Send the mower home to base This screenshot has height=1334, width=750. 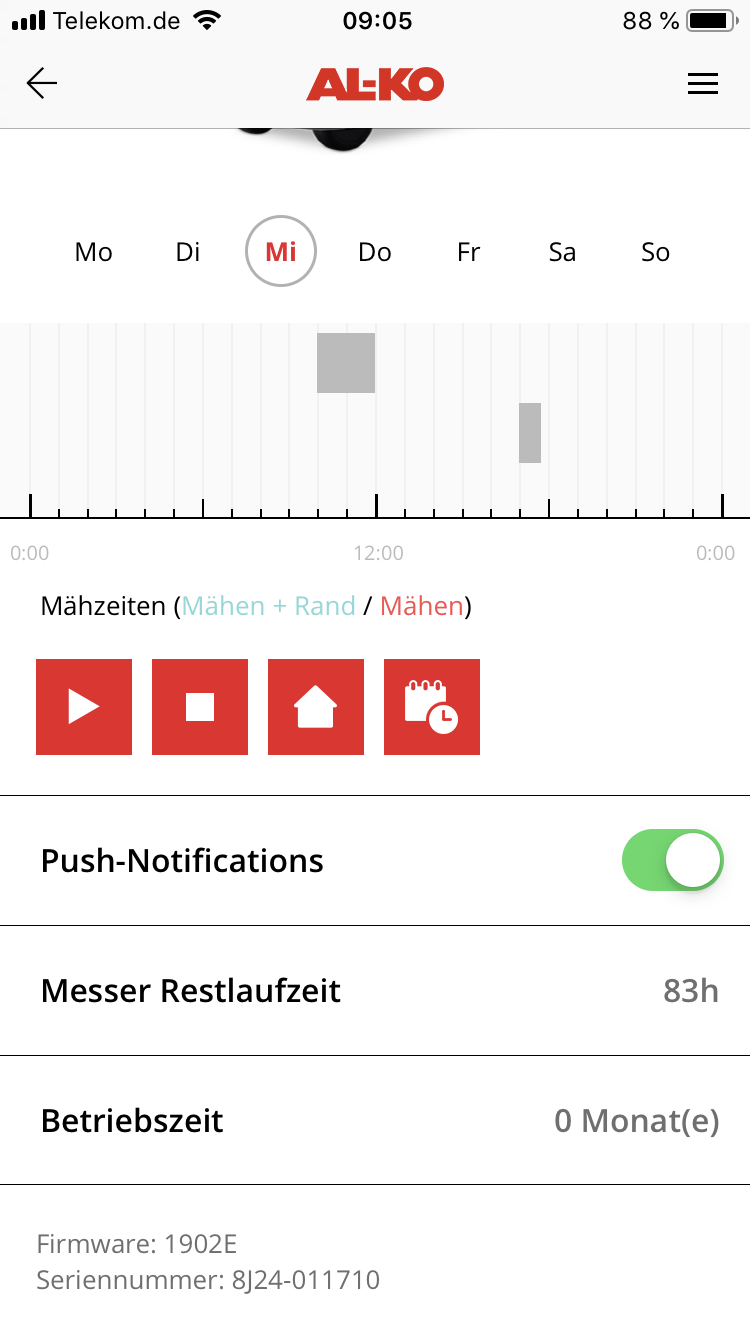pos(316,707)
